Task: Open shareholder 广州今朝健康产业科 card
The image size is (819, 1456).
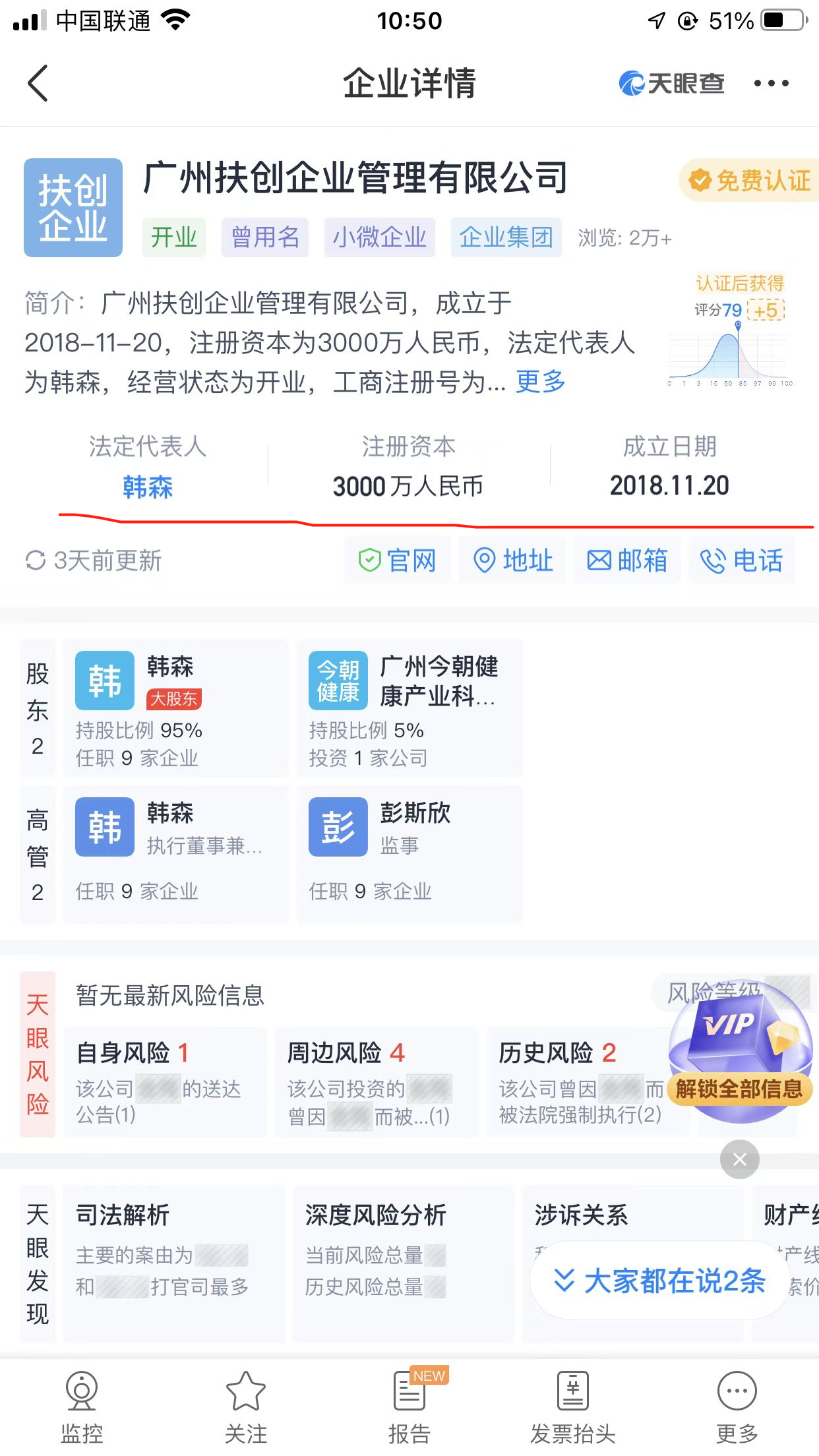Action: [409, 709]
